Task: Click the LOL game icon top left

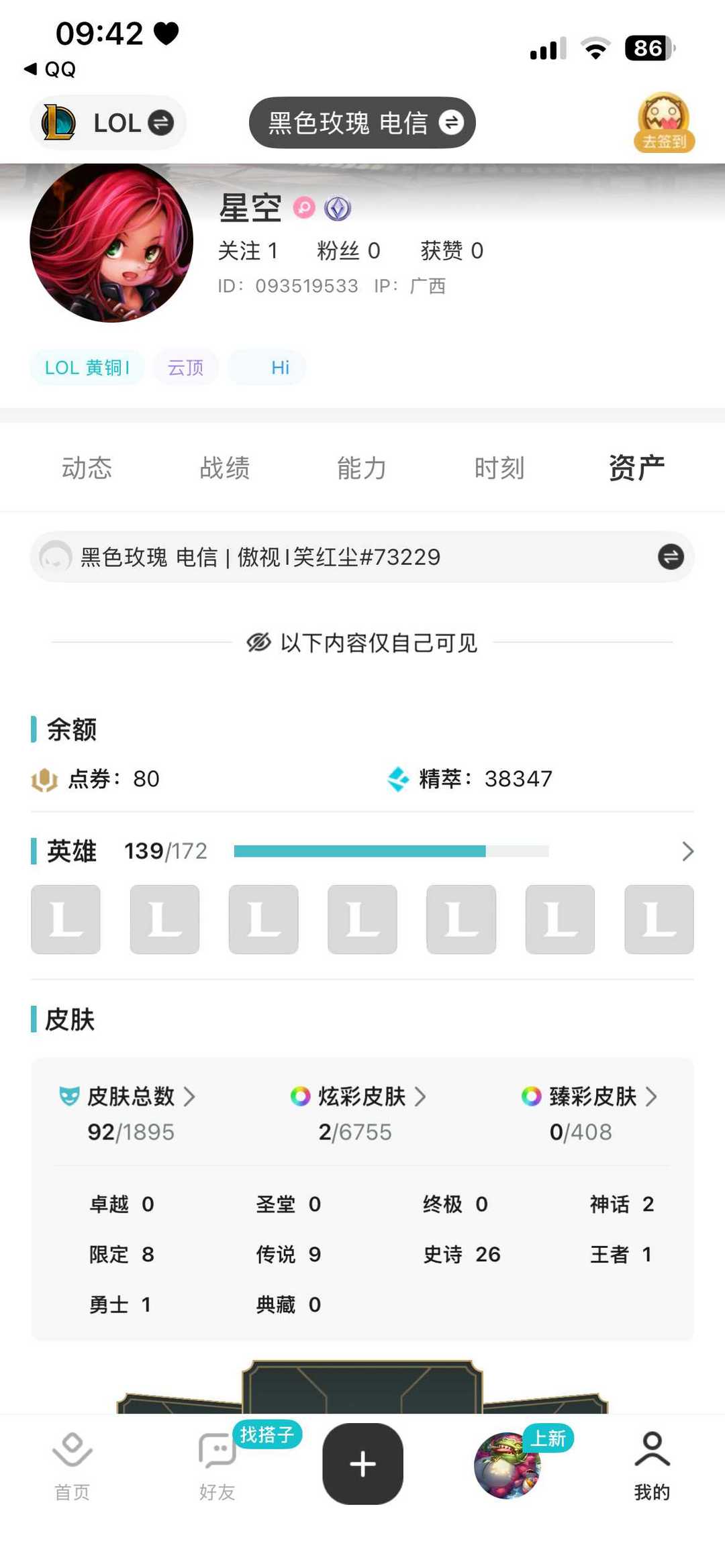Action: click(x=60, y=123)
